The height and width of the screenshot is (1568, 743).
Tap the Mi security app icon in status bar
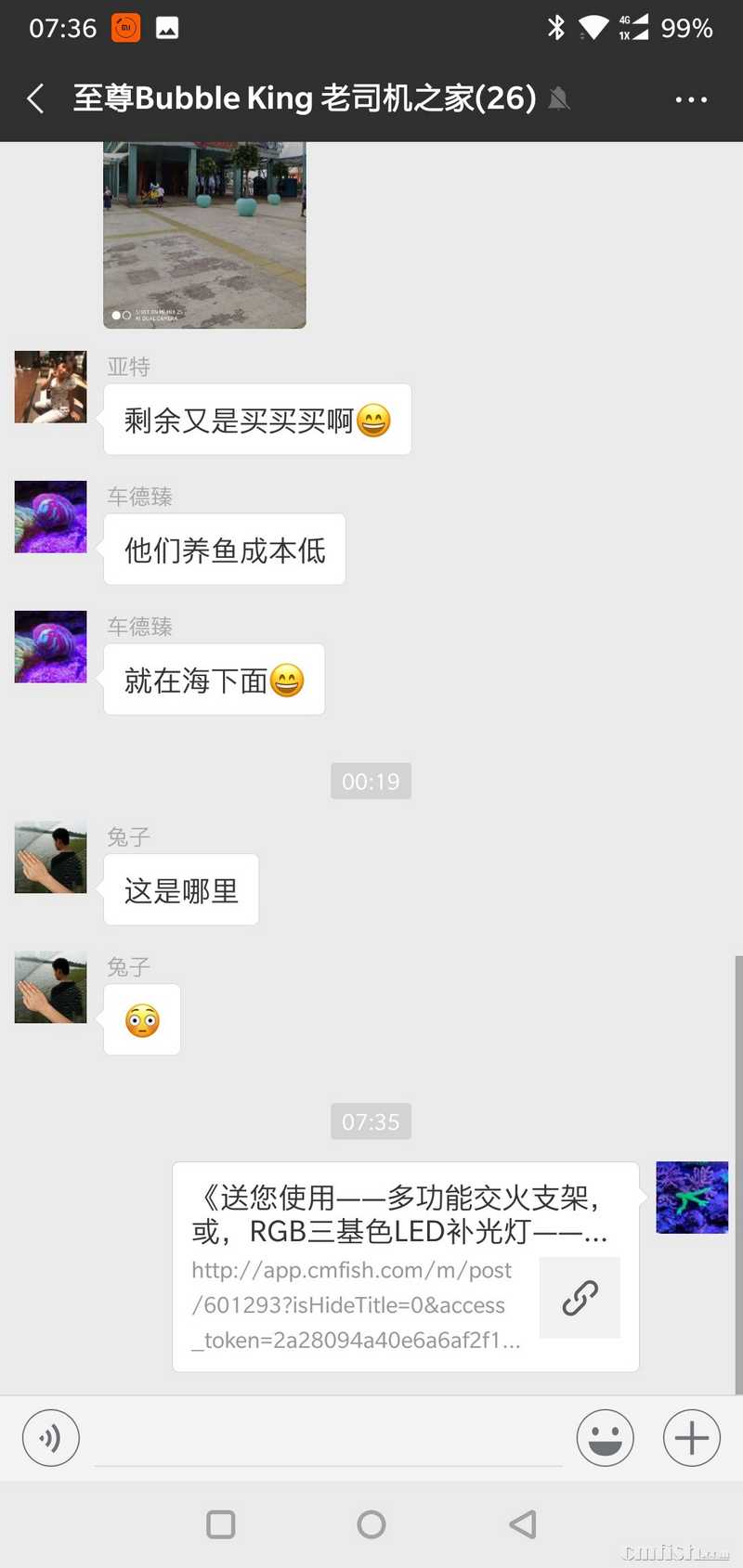click(x=126, y=28)
